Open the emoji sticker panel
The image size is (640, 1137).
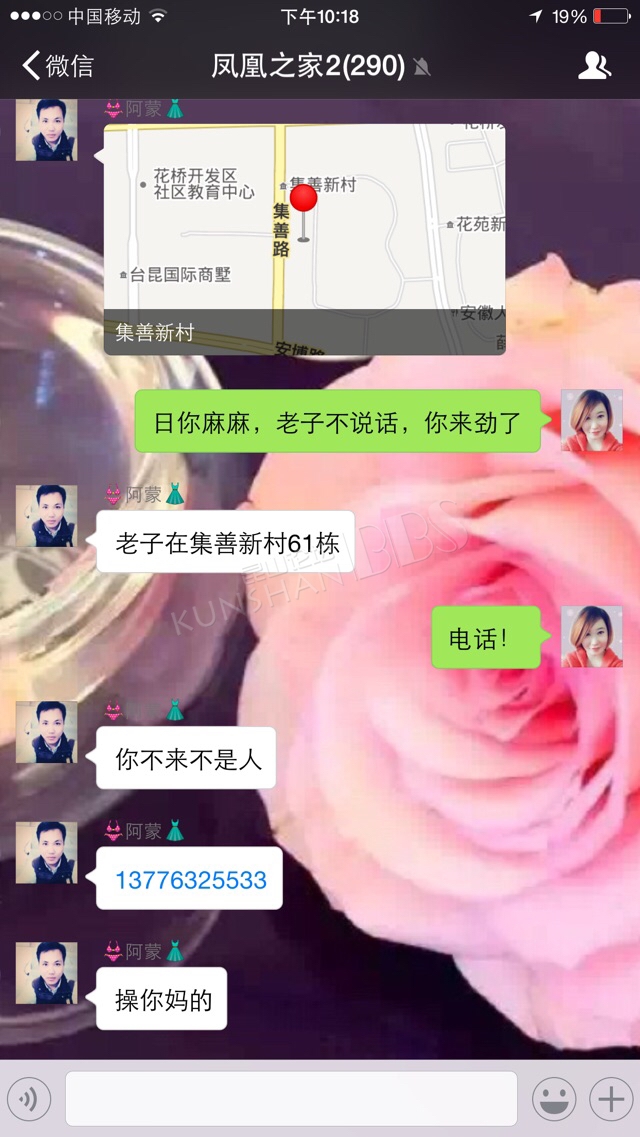pyautogui.click(x=554, y=1099)
